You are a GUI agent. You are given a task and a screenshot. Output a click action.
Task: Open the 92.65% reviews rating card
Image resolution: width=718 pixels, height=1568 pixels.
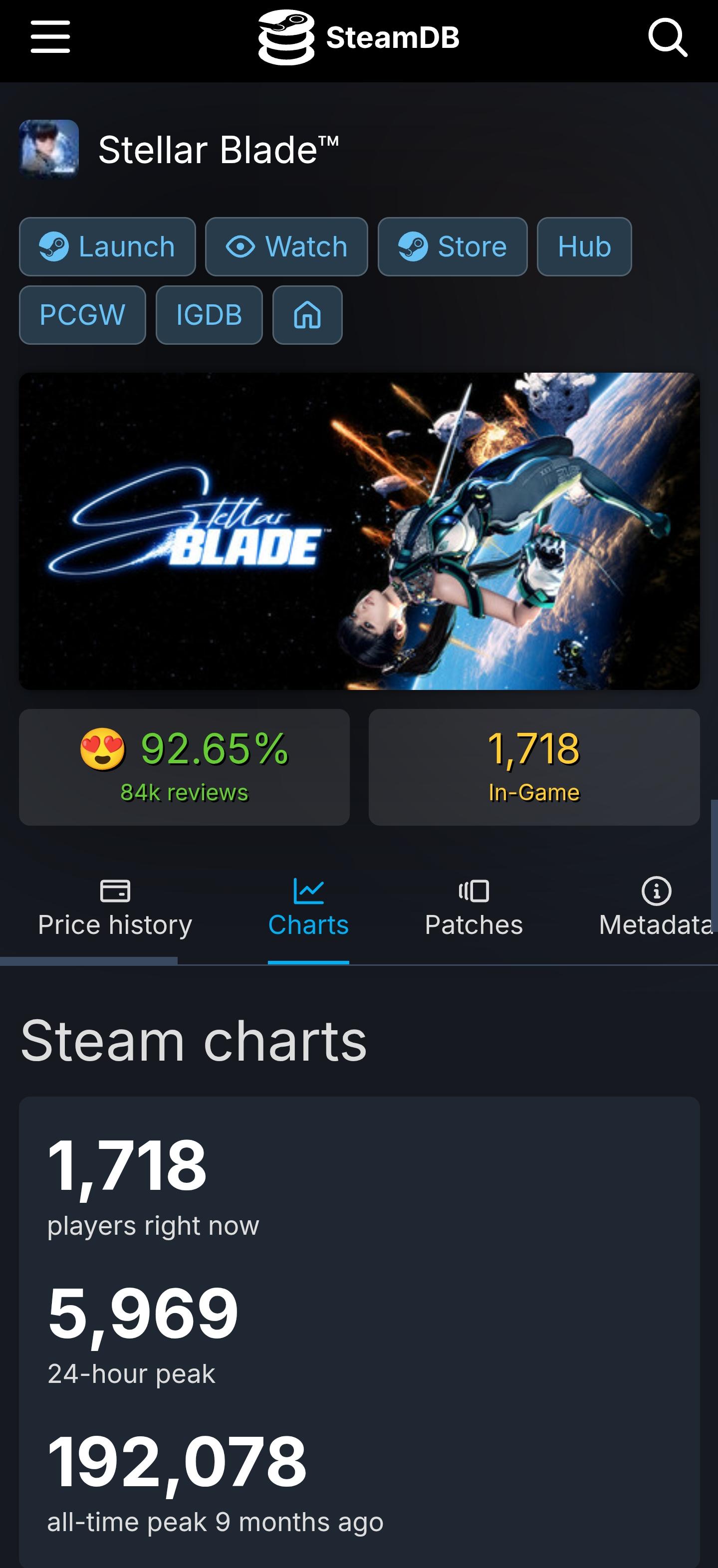[x=184, y=766]
